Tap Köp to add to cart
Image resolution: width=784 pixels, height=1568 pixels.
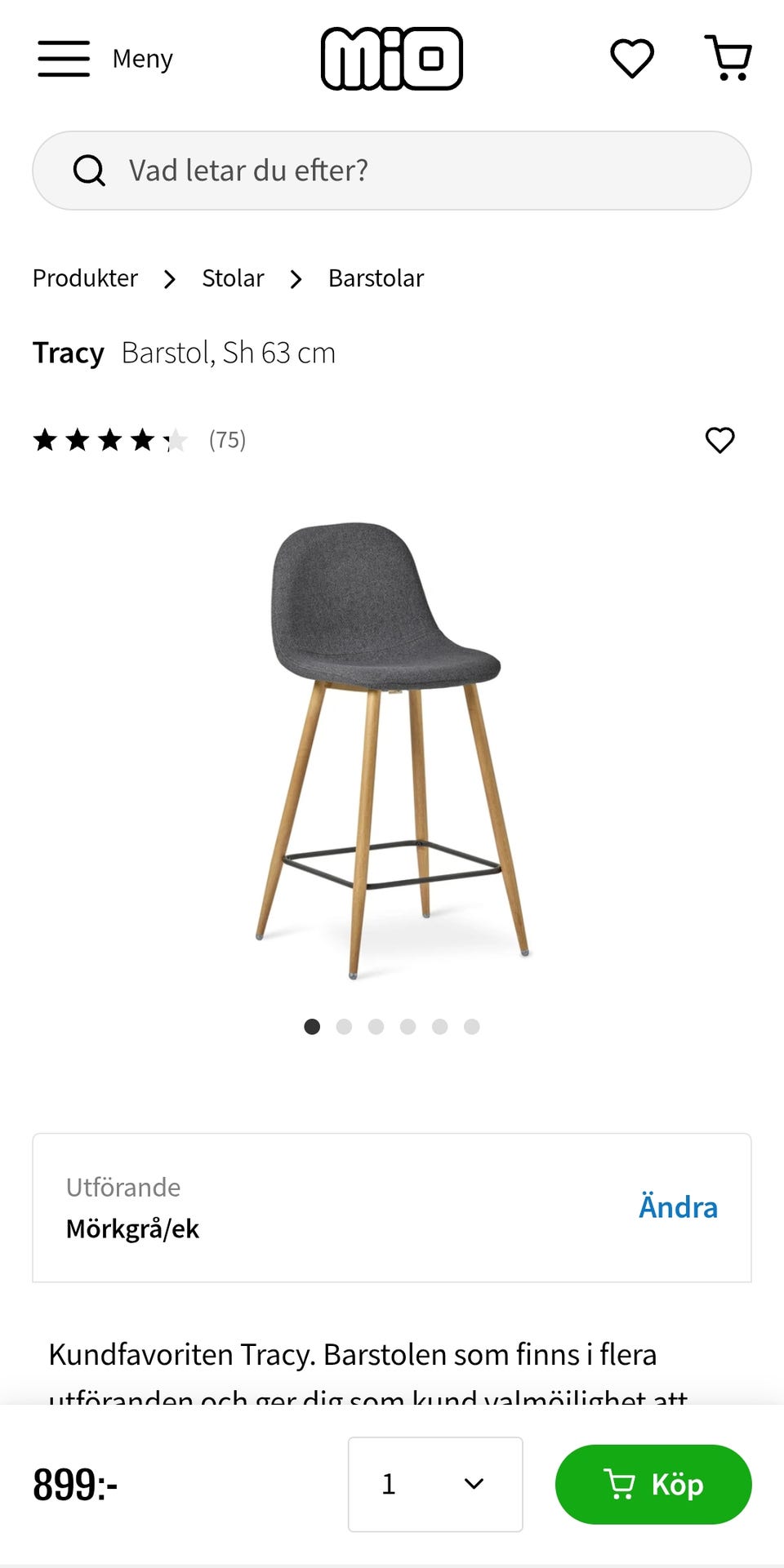653,1484
